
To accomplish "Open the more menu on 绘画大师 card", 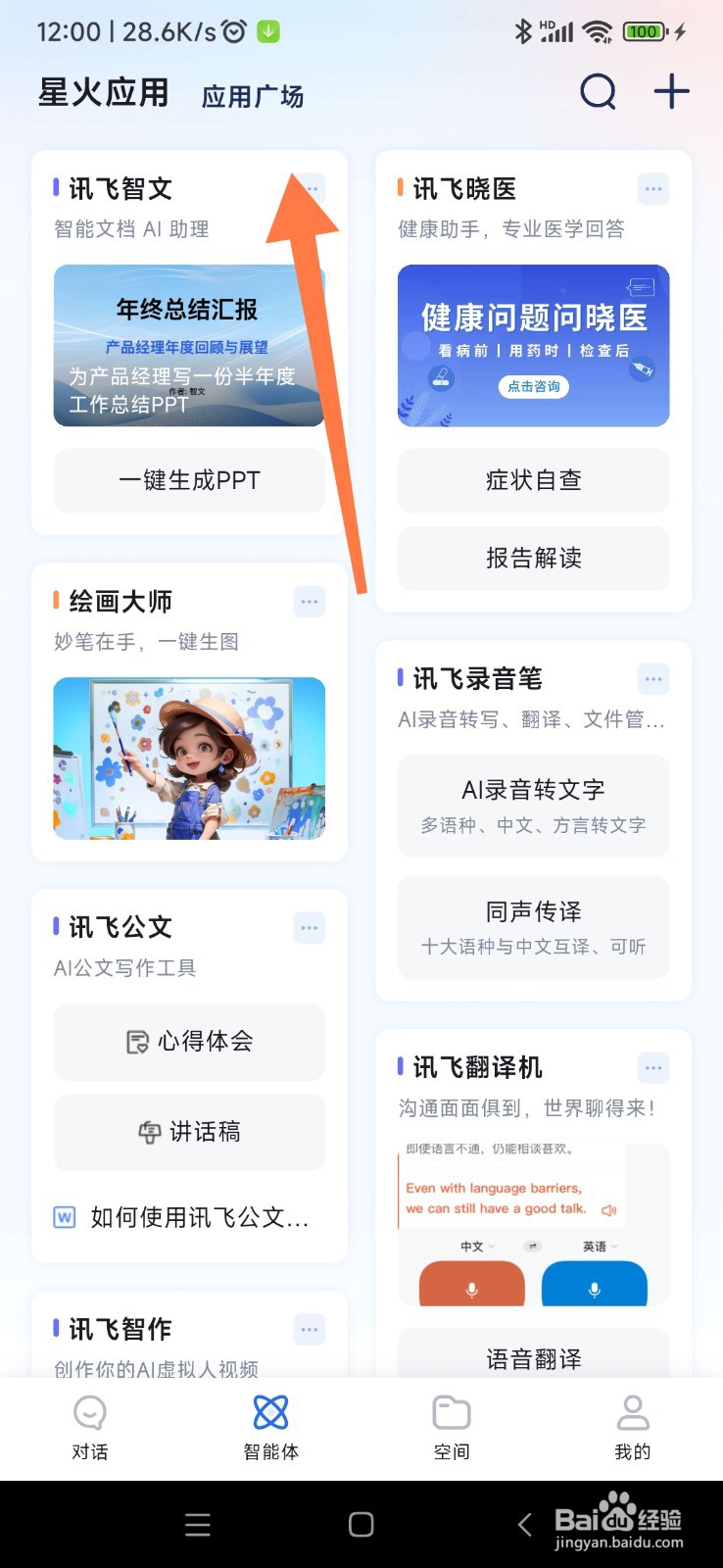I will (310, 602).
